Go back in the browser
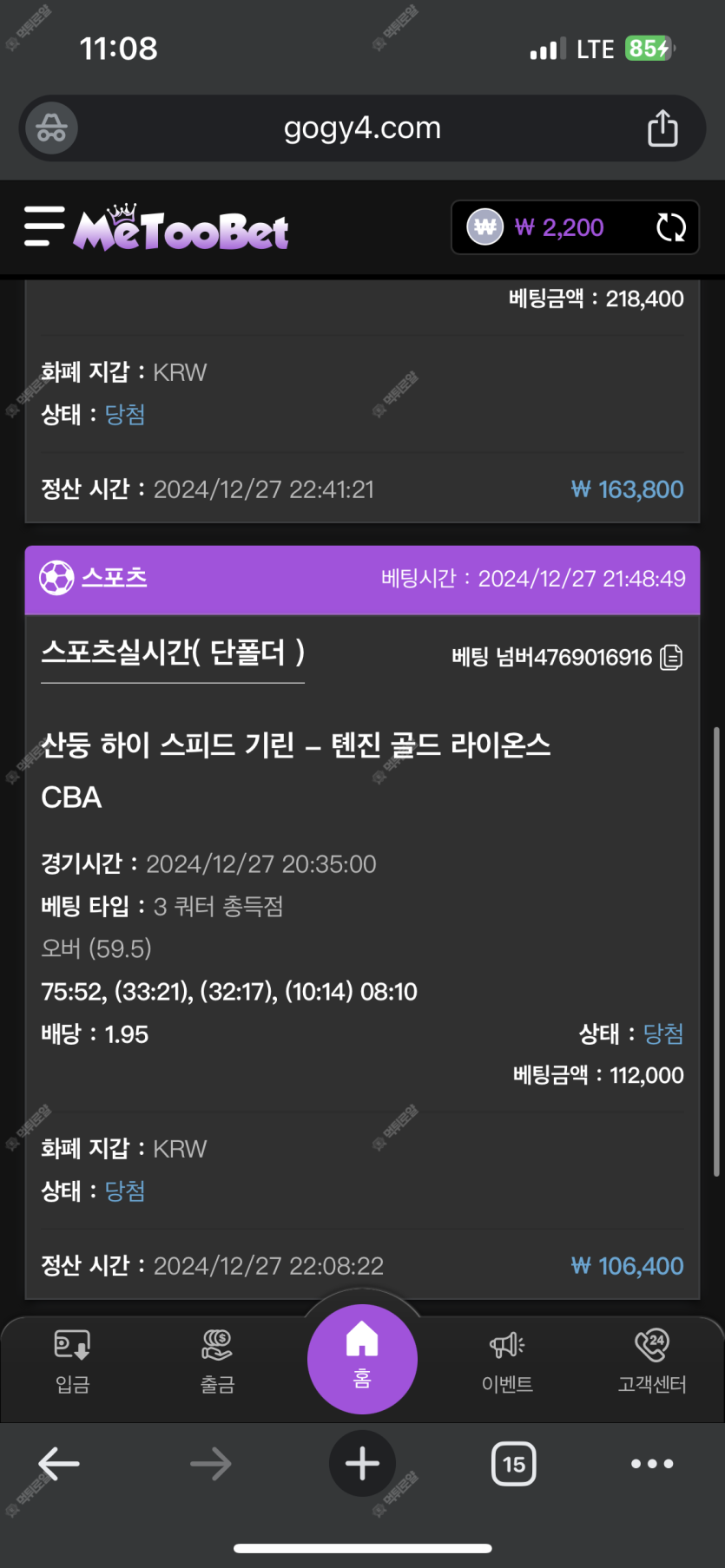 pos(59,1464)
